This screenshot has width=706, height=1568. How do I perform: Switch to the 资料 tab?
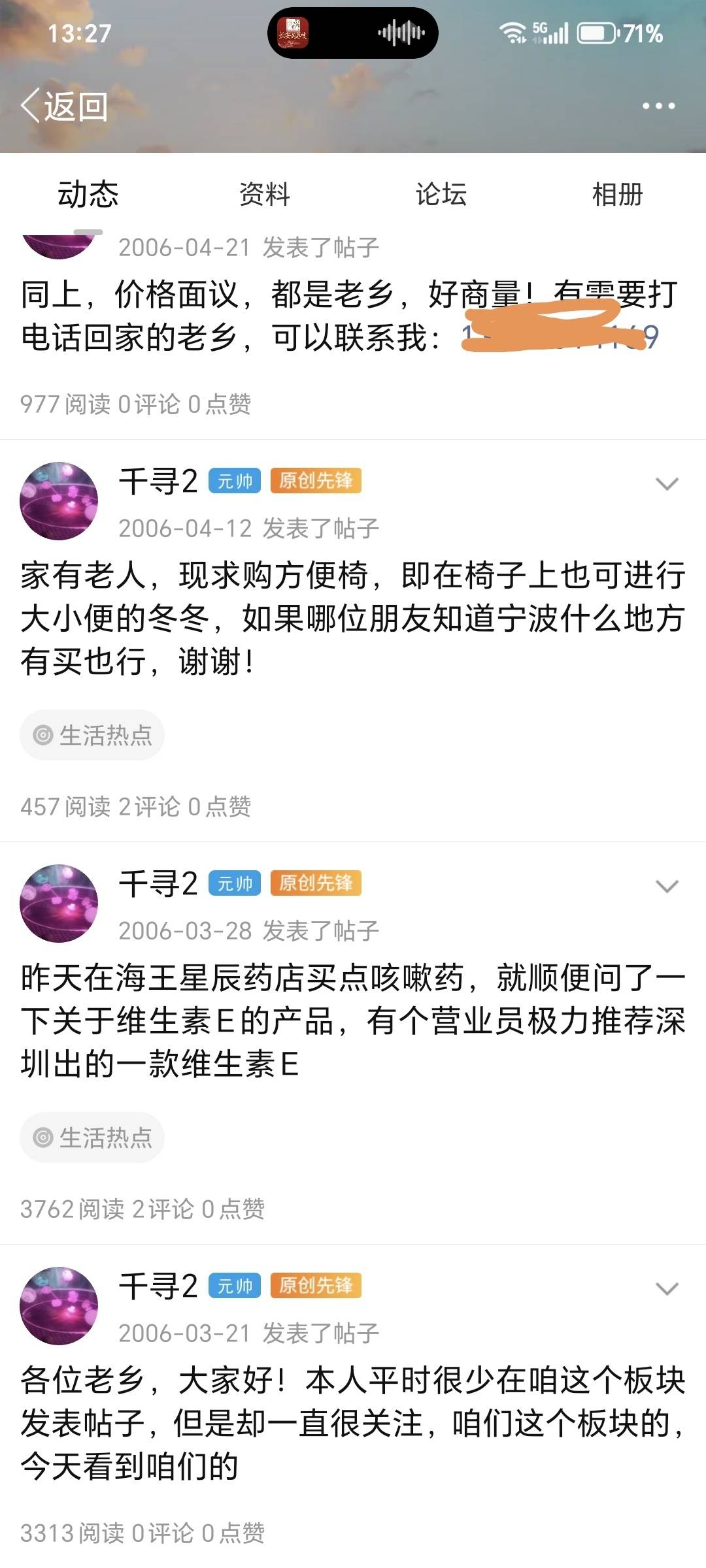pos(265,194)
